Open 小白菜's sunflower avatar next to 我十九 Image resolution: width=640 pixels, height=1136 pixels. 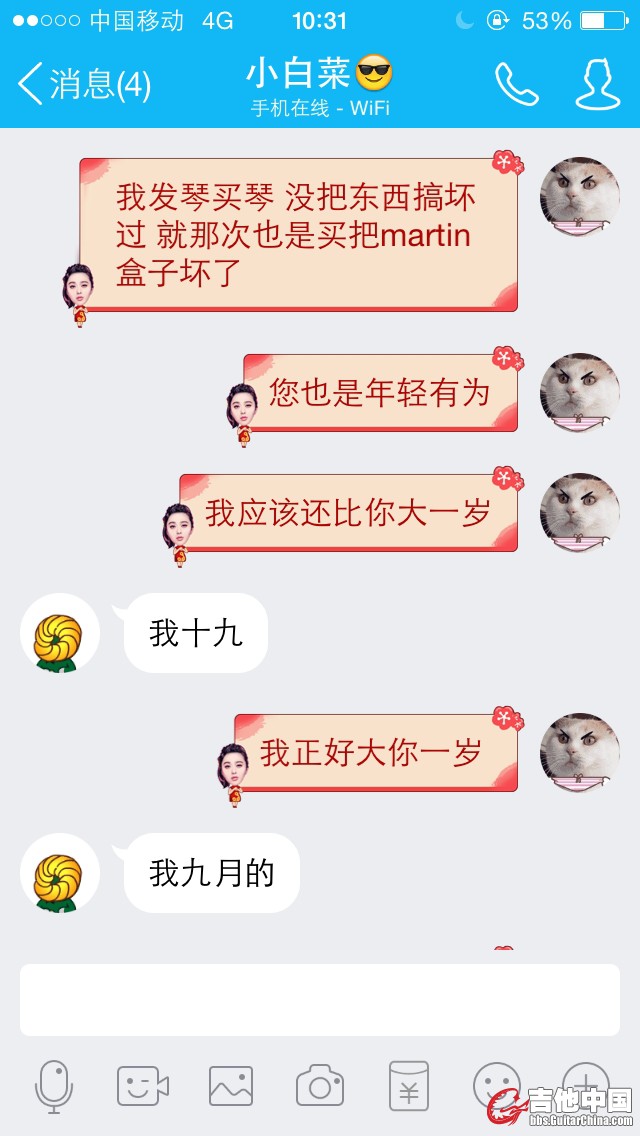tap(60, 634)
